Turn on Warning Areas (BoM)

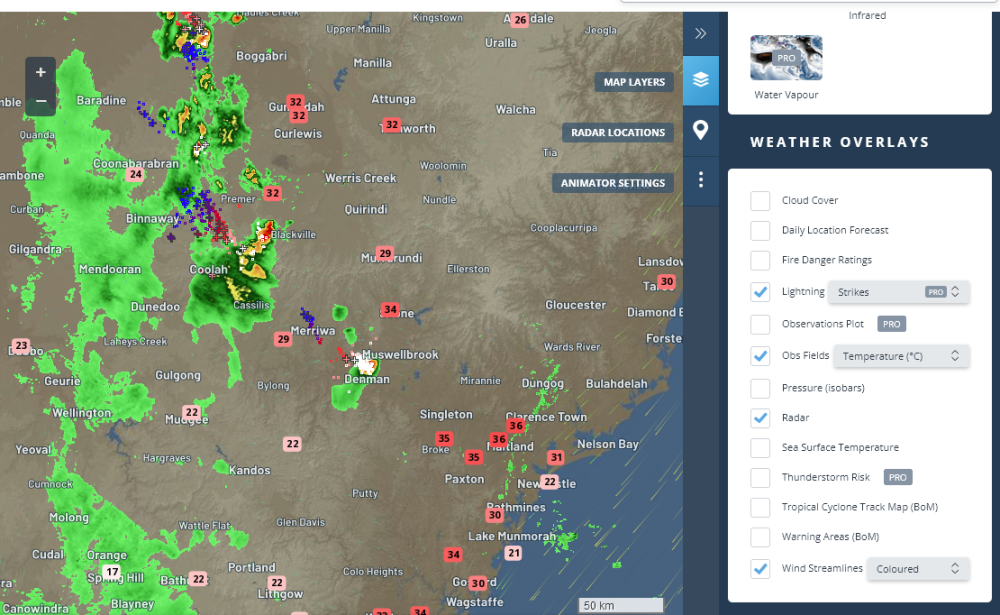click(760, 537)
